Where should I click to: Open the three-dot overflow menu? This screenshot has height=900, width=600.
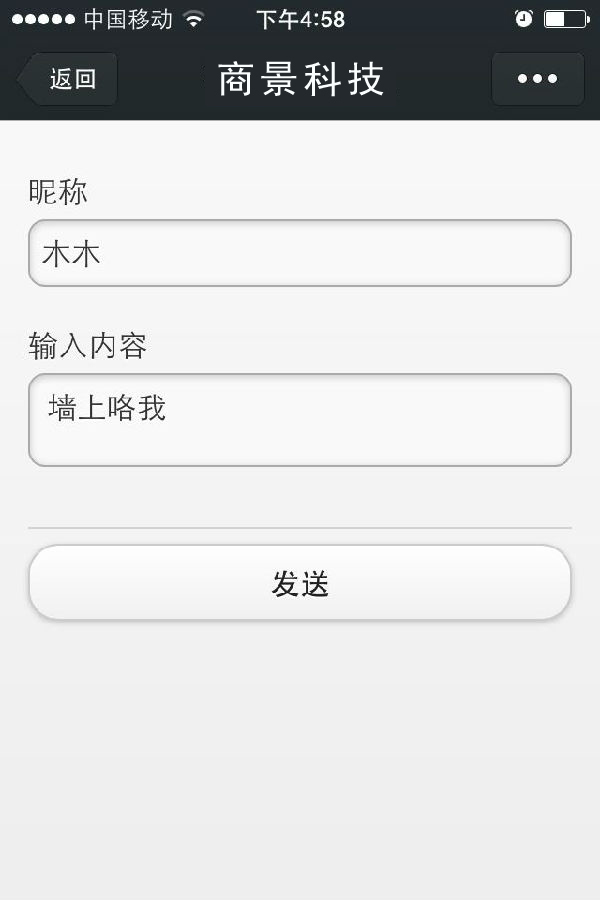(x=537, y=79)
